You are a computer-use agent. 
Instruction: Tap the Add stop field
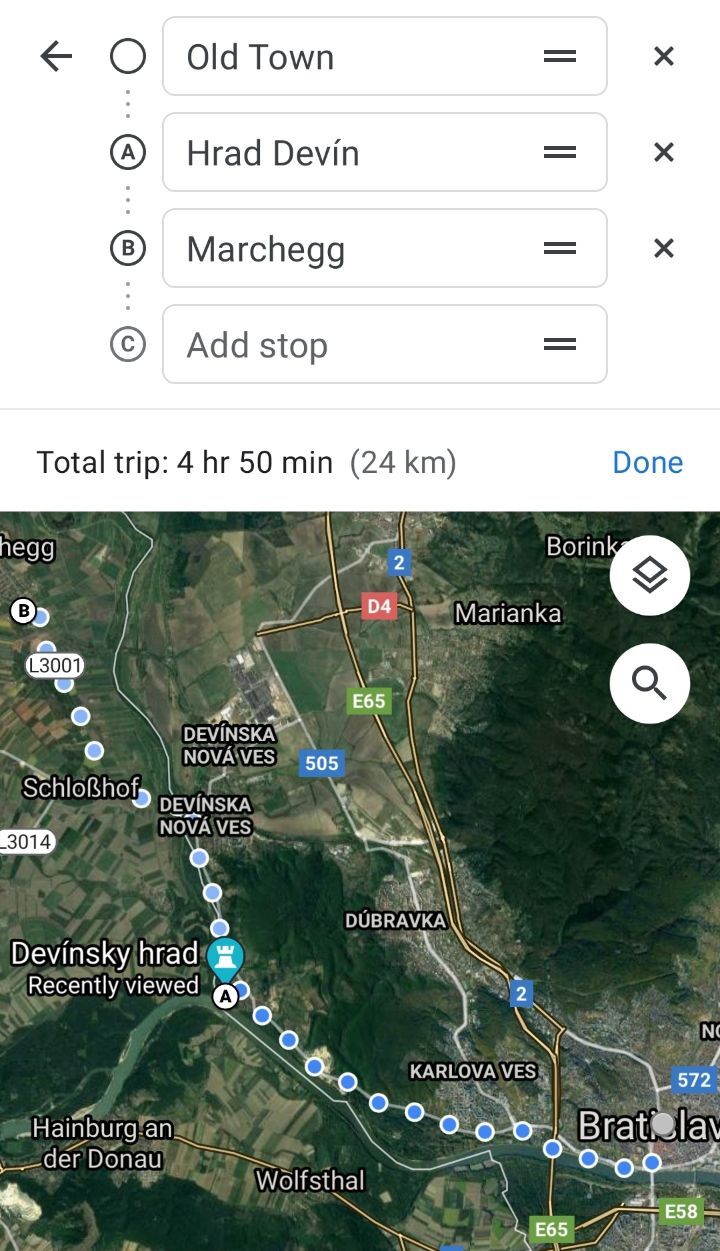[x=350, y=345]
